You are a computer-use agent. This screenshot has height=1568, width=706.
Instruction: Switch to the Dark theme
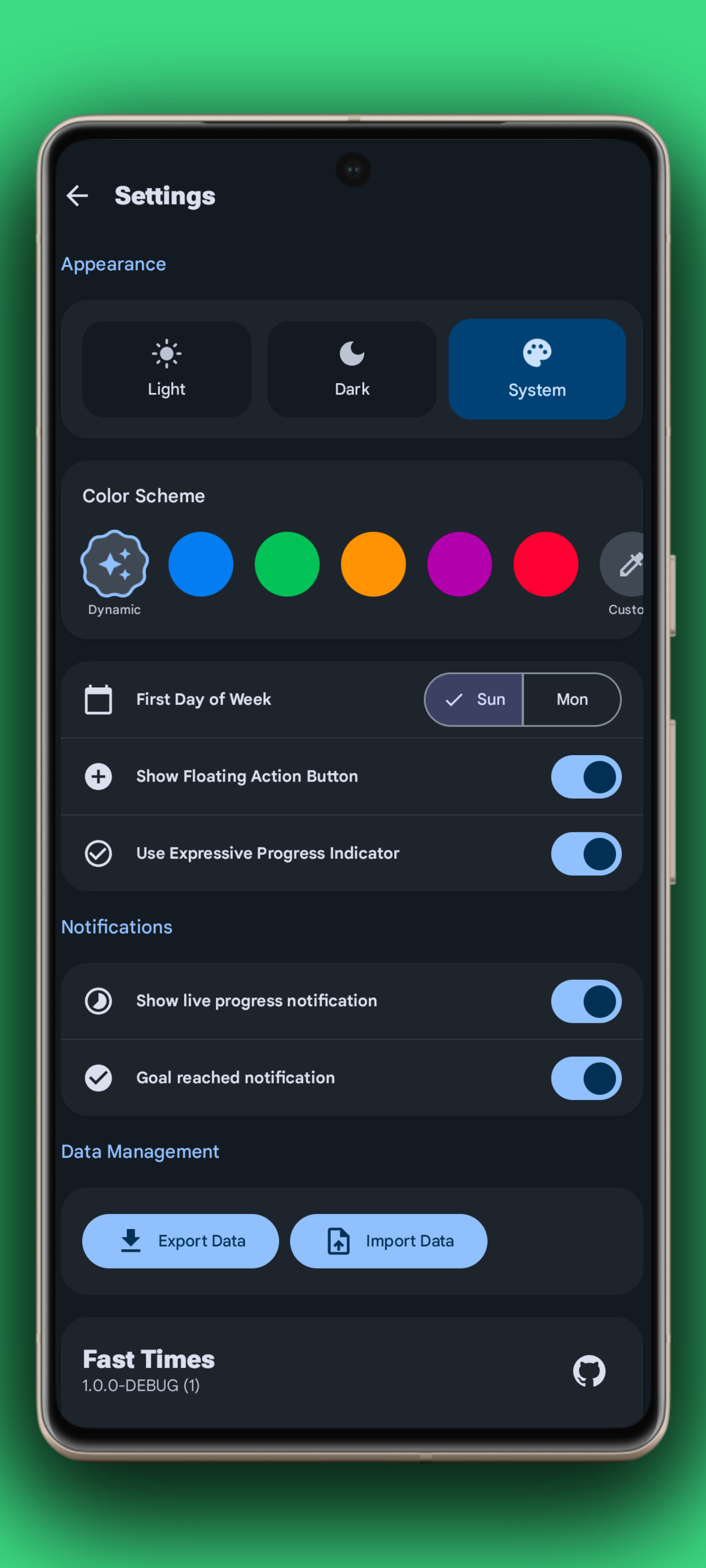click(x=351, y=369)
